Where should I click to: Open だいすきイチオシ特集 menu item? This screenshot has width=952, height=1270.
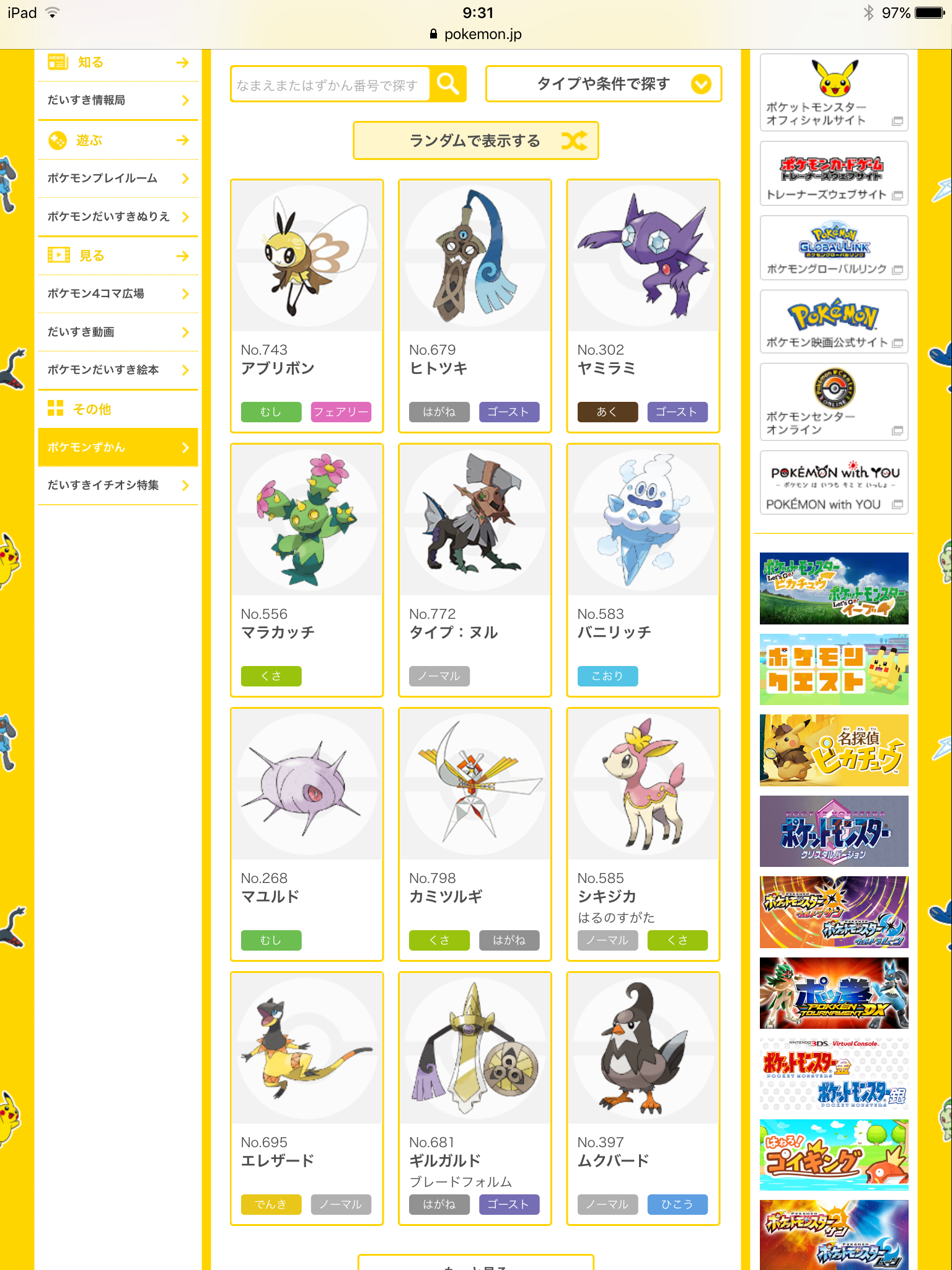118,486
